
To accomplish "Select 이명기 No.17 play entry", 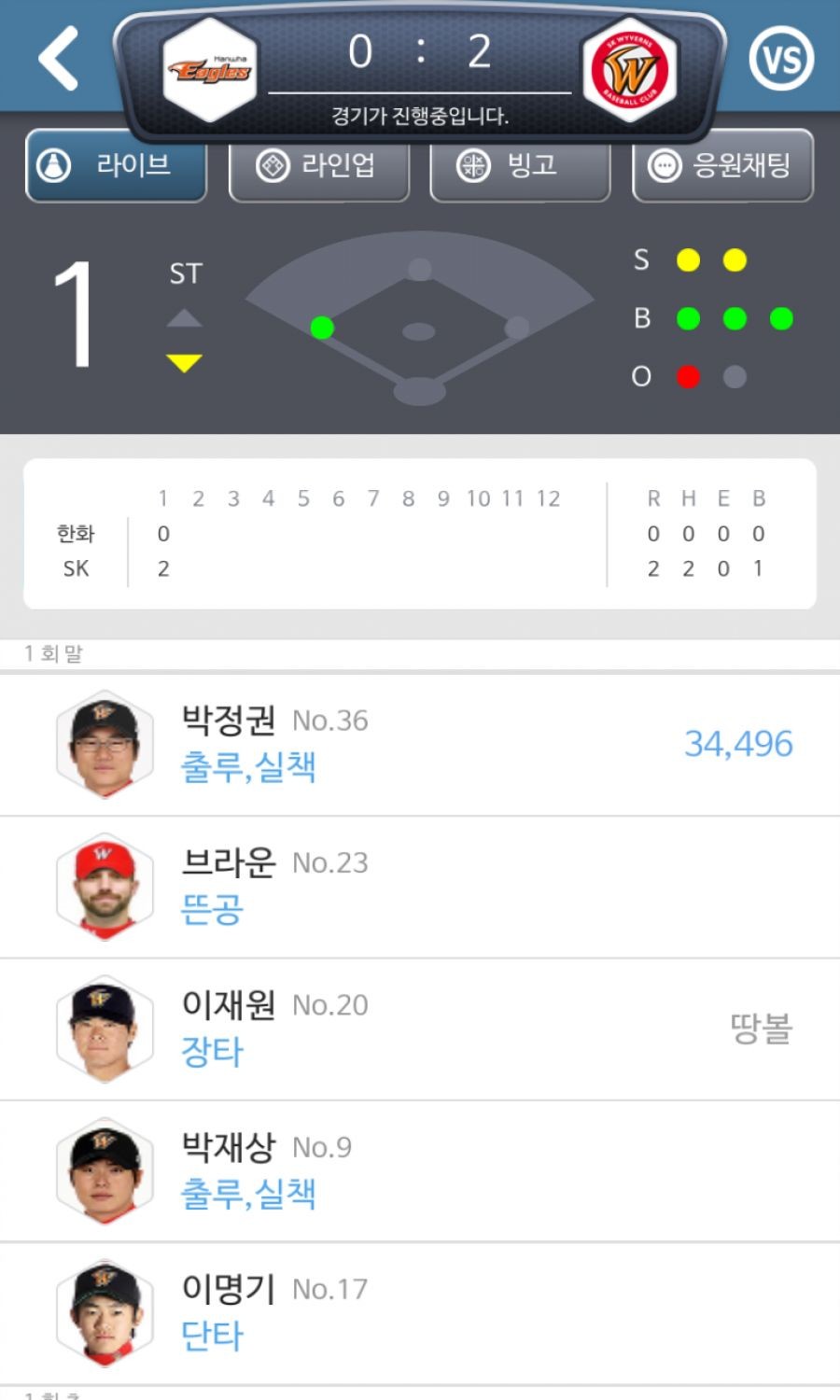I will coord(420,1312).
